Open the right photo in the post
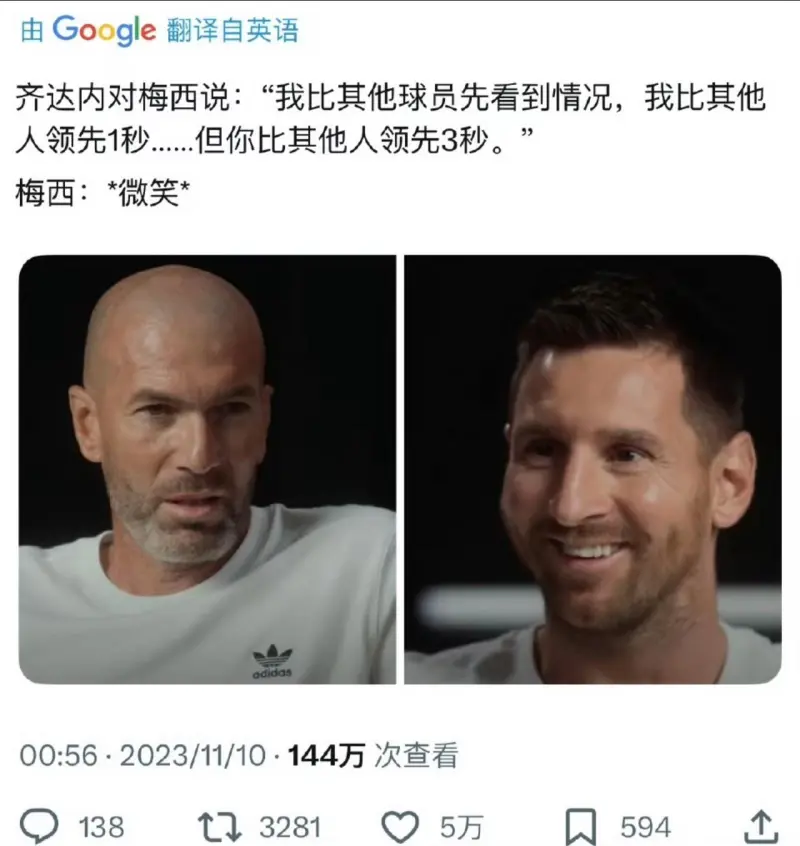The height and width of the screenshot is (846, 800). pyautogui.click(x=593, y=470)
